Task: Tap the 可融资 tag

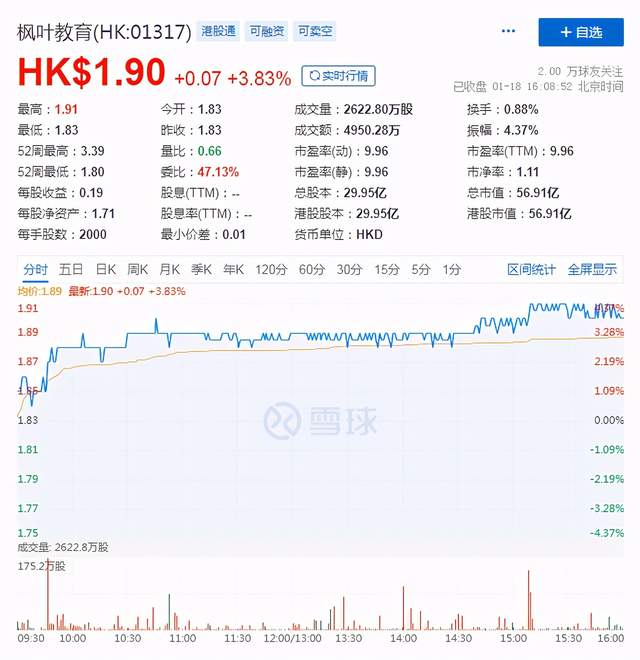Action: (266, 32)
